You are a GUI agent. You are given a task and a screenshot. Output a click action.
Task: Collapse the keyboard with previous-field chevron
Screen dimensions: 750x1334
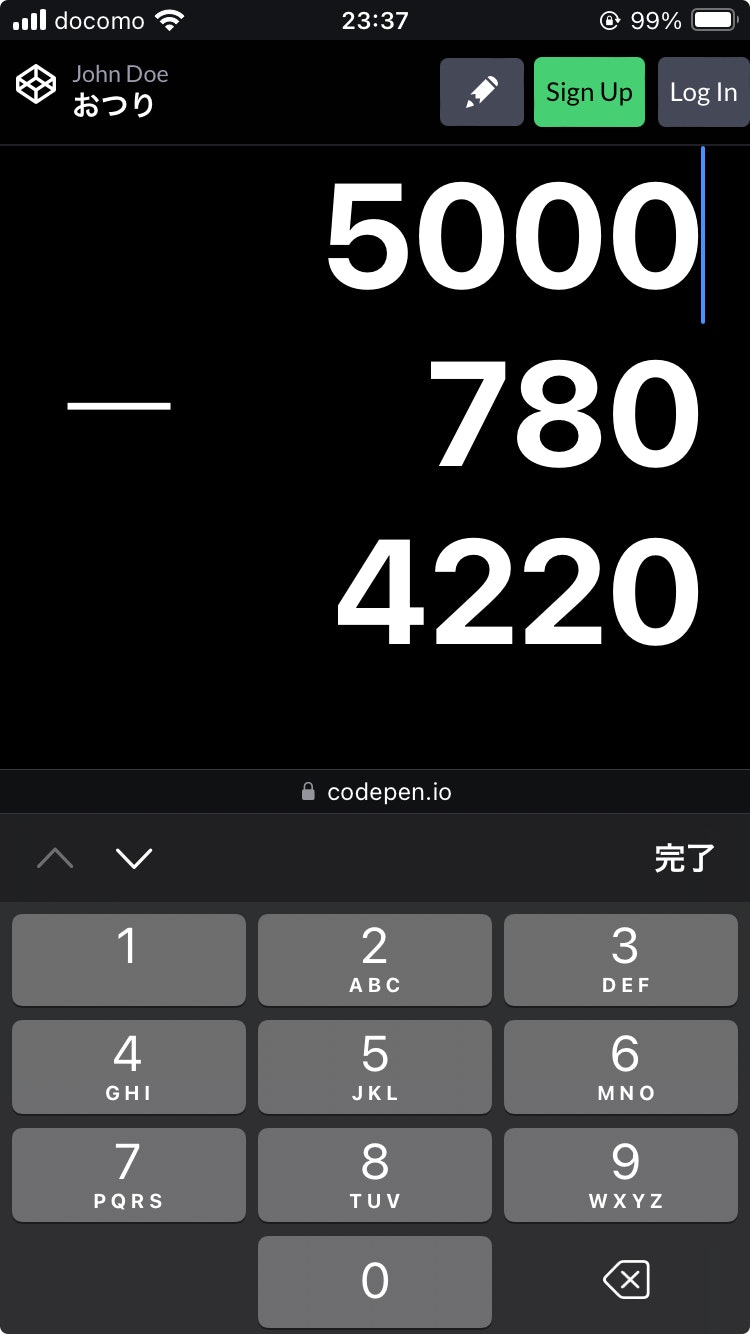55,857
